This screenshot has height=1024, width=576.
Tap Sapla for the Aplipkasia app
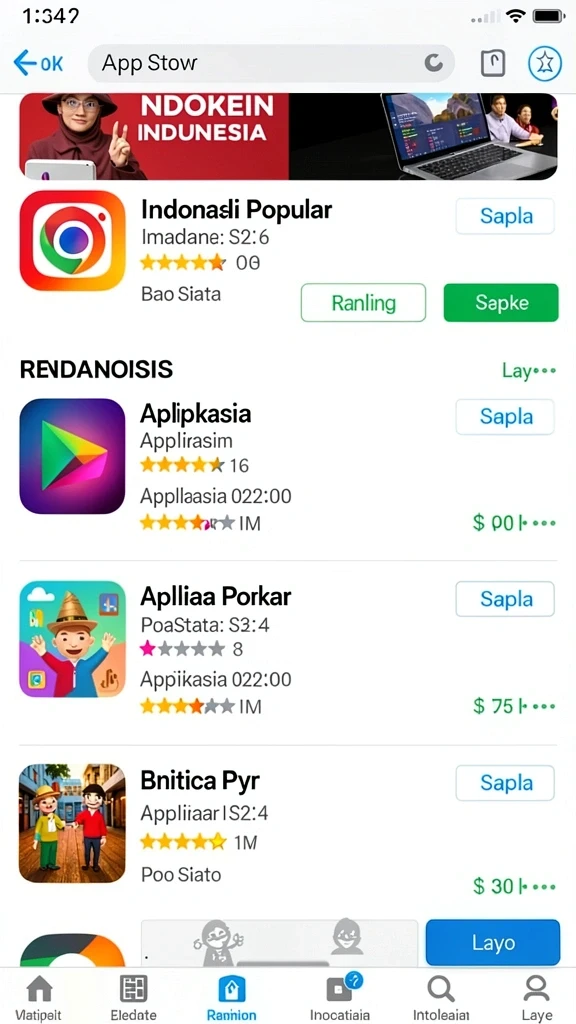pos(505,417)
